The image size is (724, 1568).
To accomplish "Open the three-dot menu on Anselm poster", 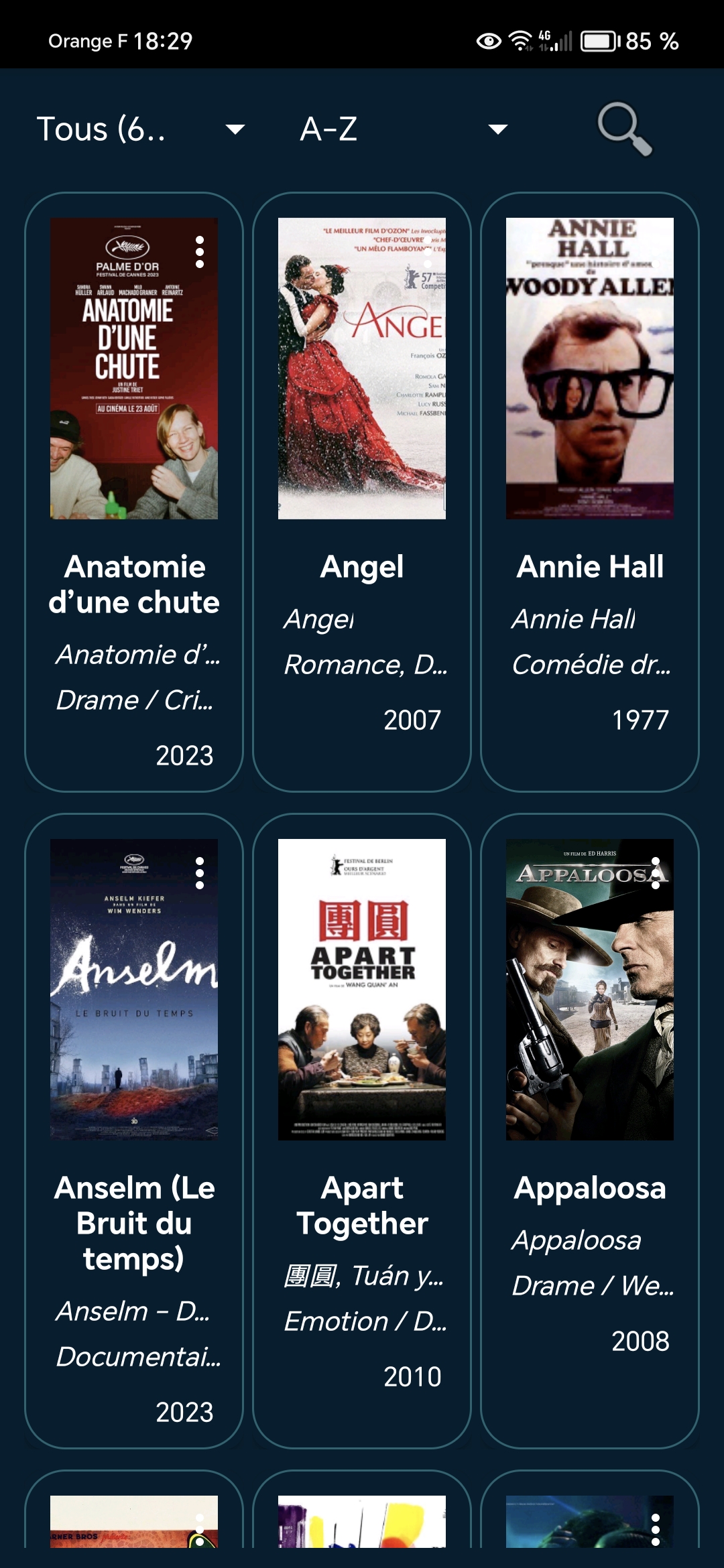I will pos(199,873).
